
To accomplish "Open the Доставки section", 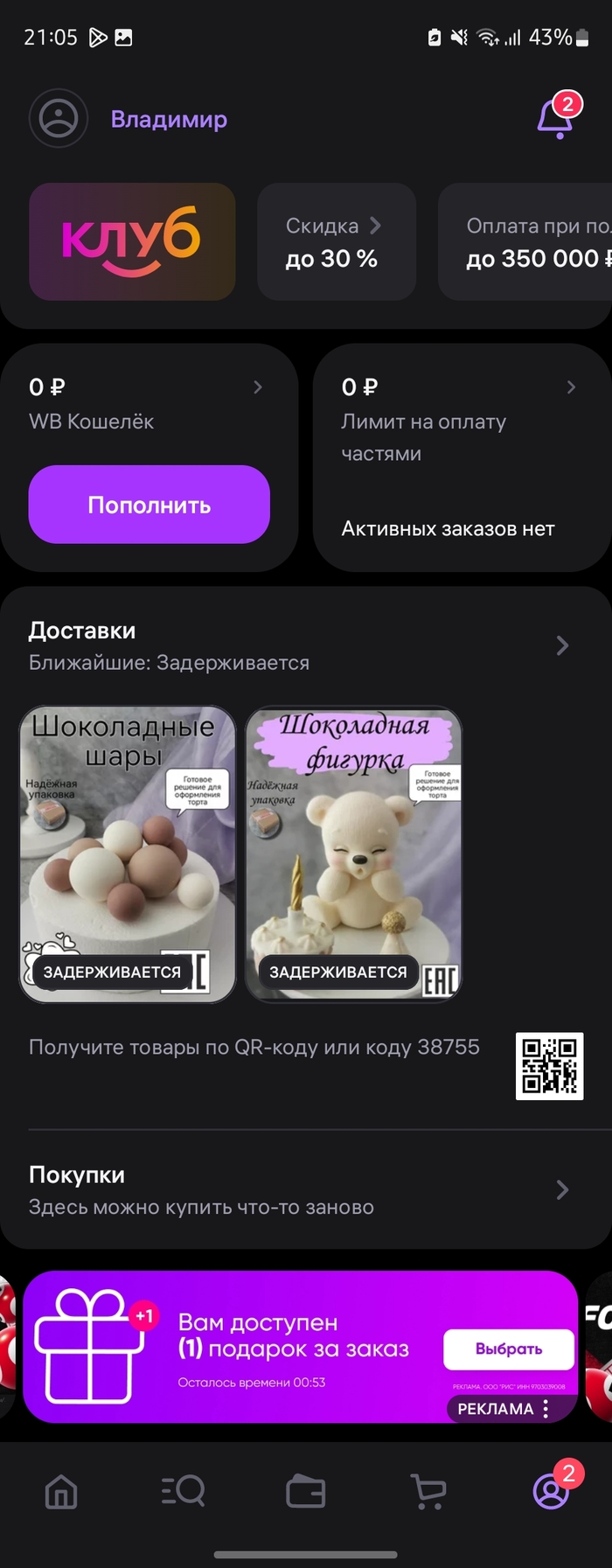I will point(297,645).
